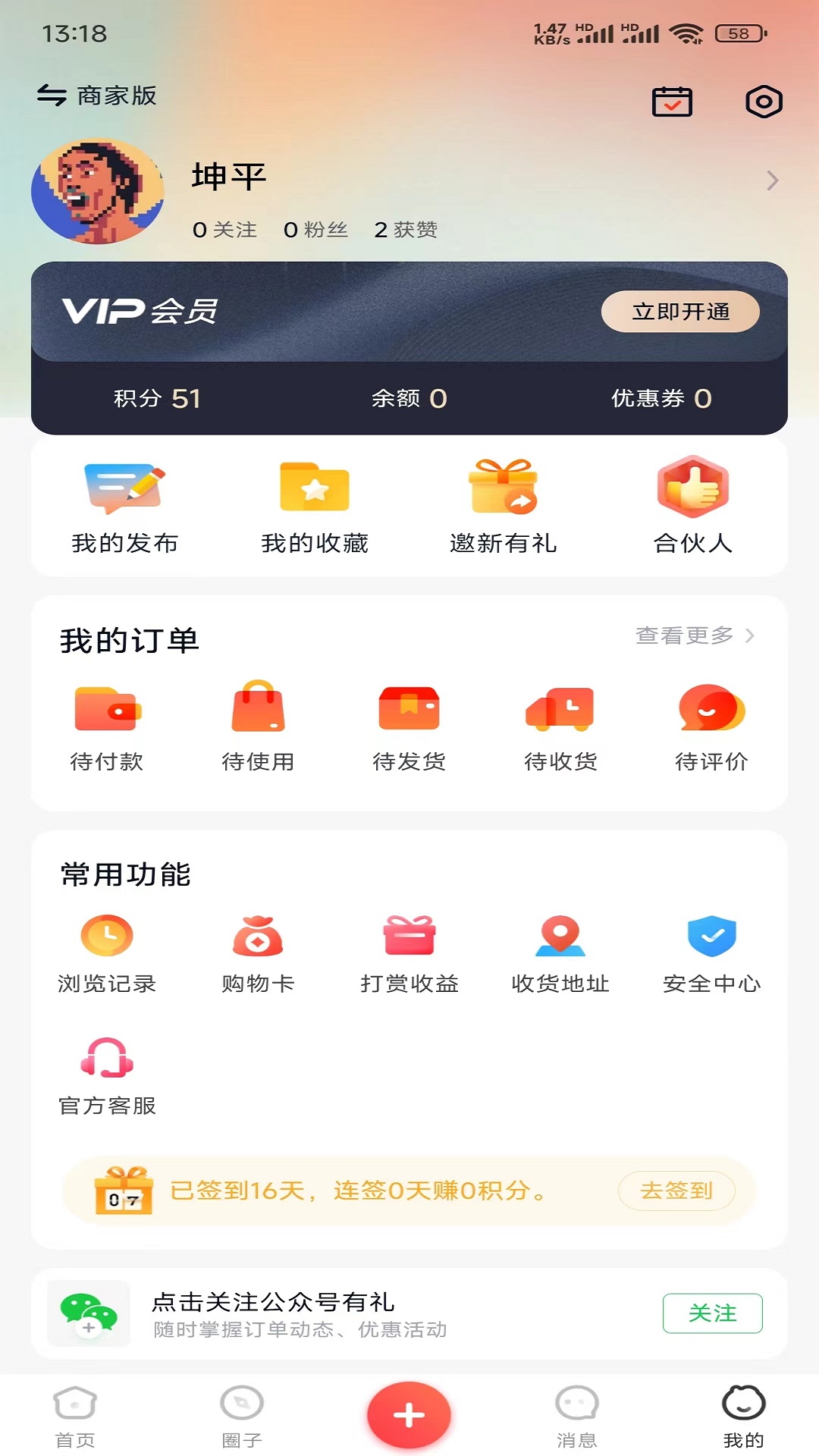Screen dimensions: 819x1456
Task: Open 待收货 orders
Action: 560,726
